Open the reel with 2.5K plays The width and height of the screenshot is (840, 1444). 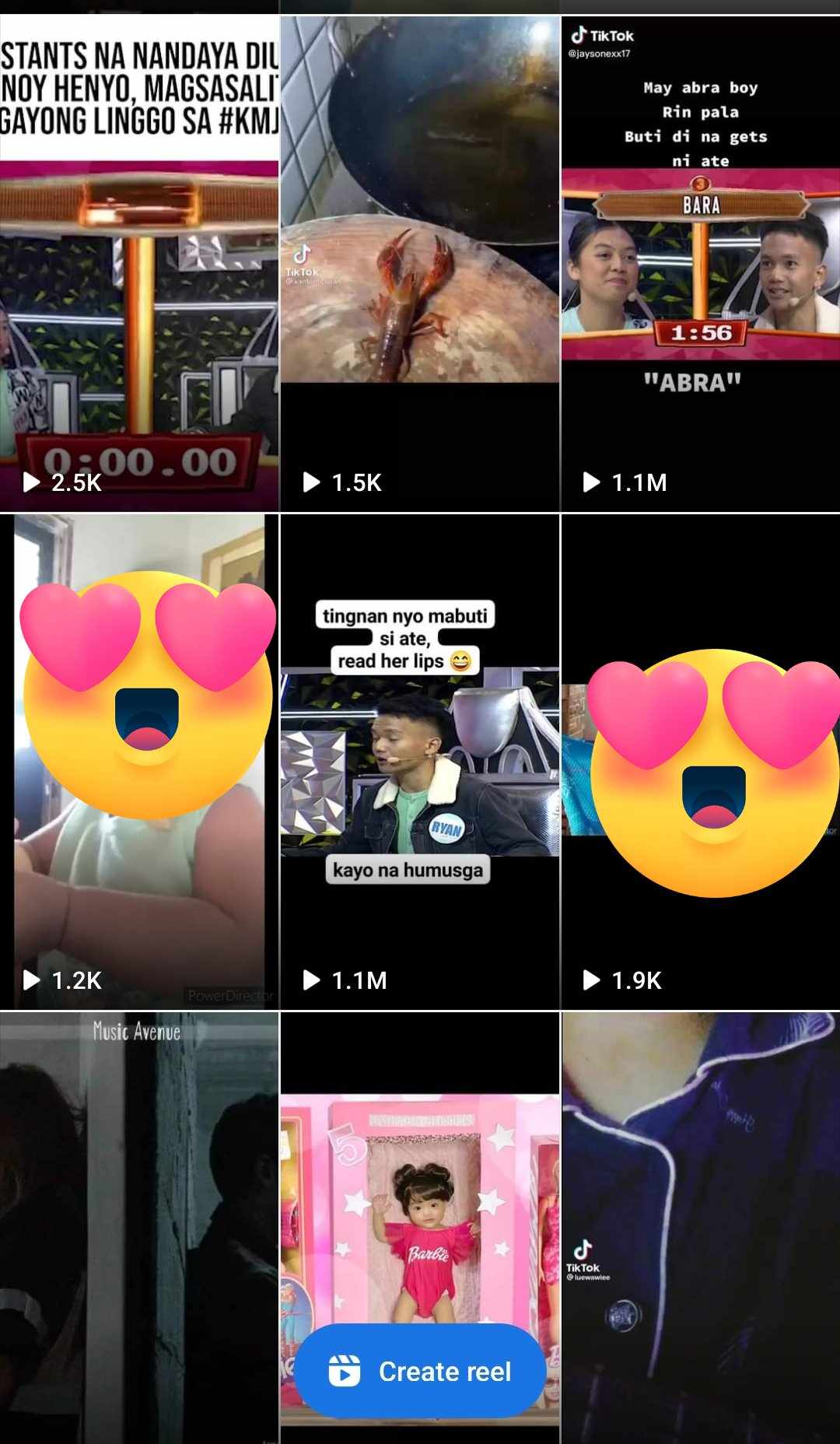tap(139, 265)
